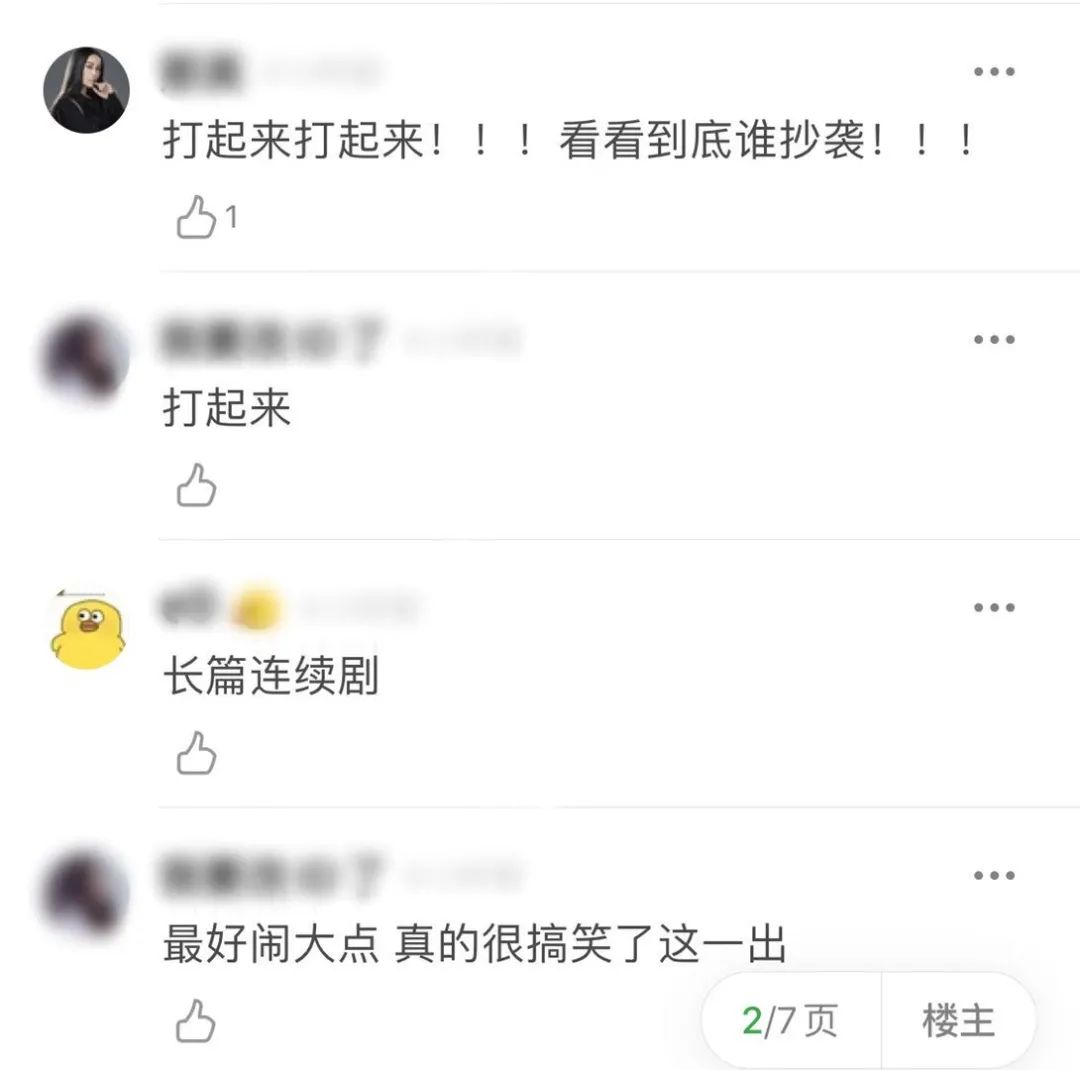Like the short comment '打起来'
This screenshot has width=1080, height=1070.
(x=197, y=485)
